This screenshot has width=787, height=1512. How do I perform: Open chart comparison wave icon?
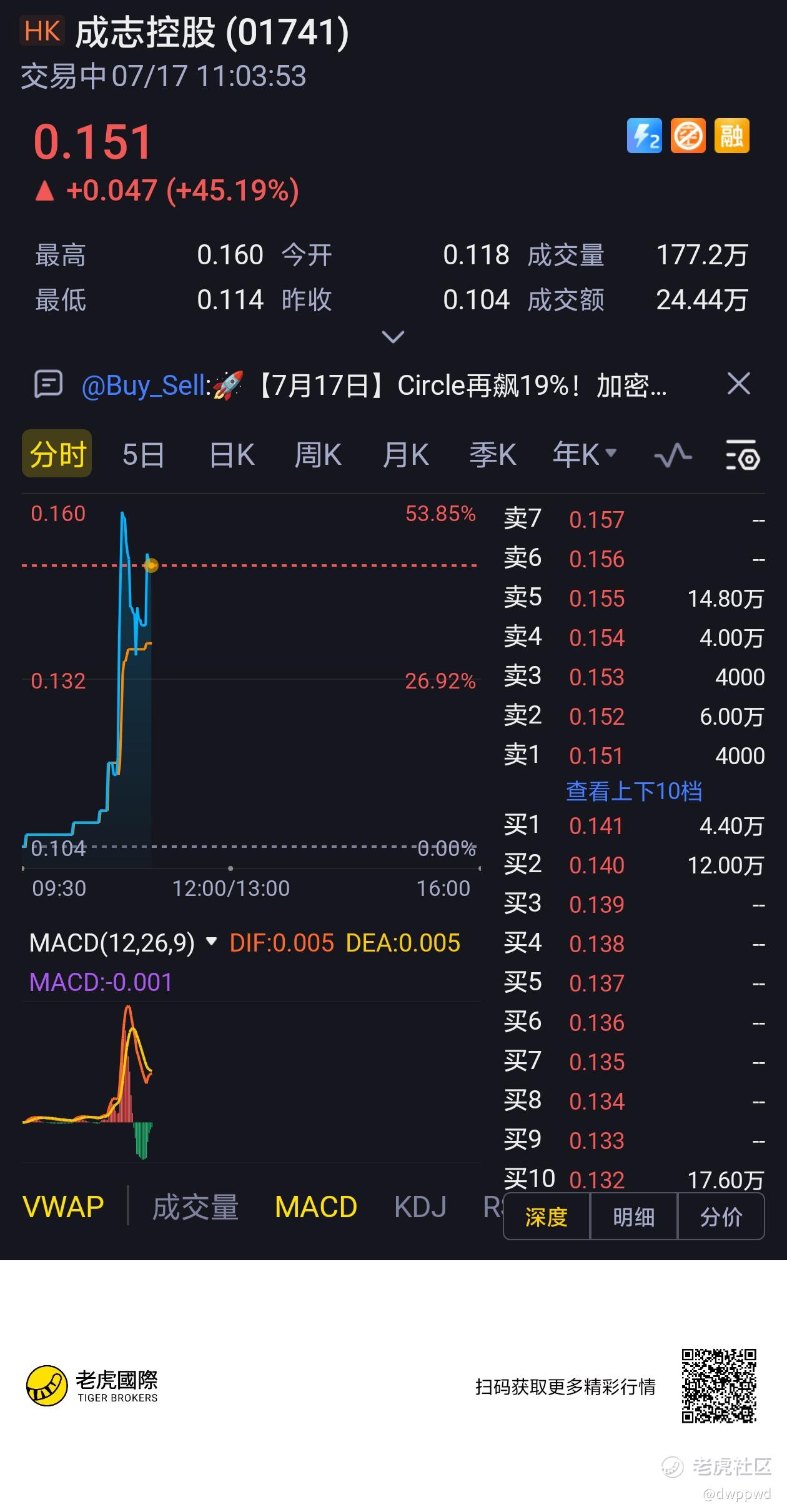click(x=673, y=455)
